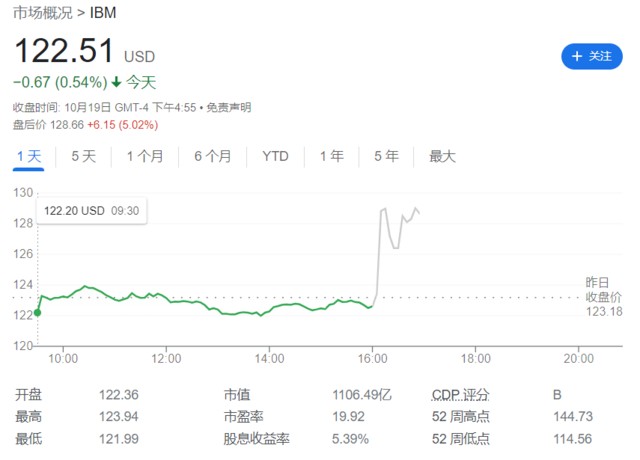
Task: Show the 1 个月 chart range
Action: [x=144, y=156]
